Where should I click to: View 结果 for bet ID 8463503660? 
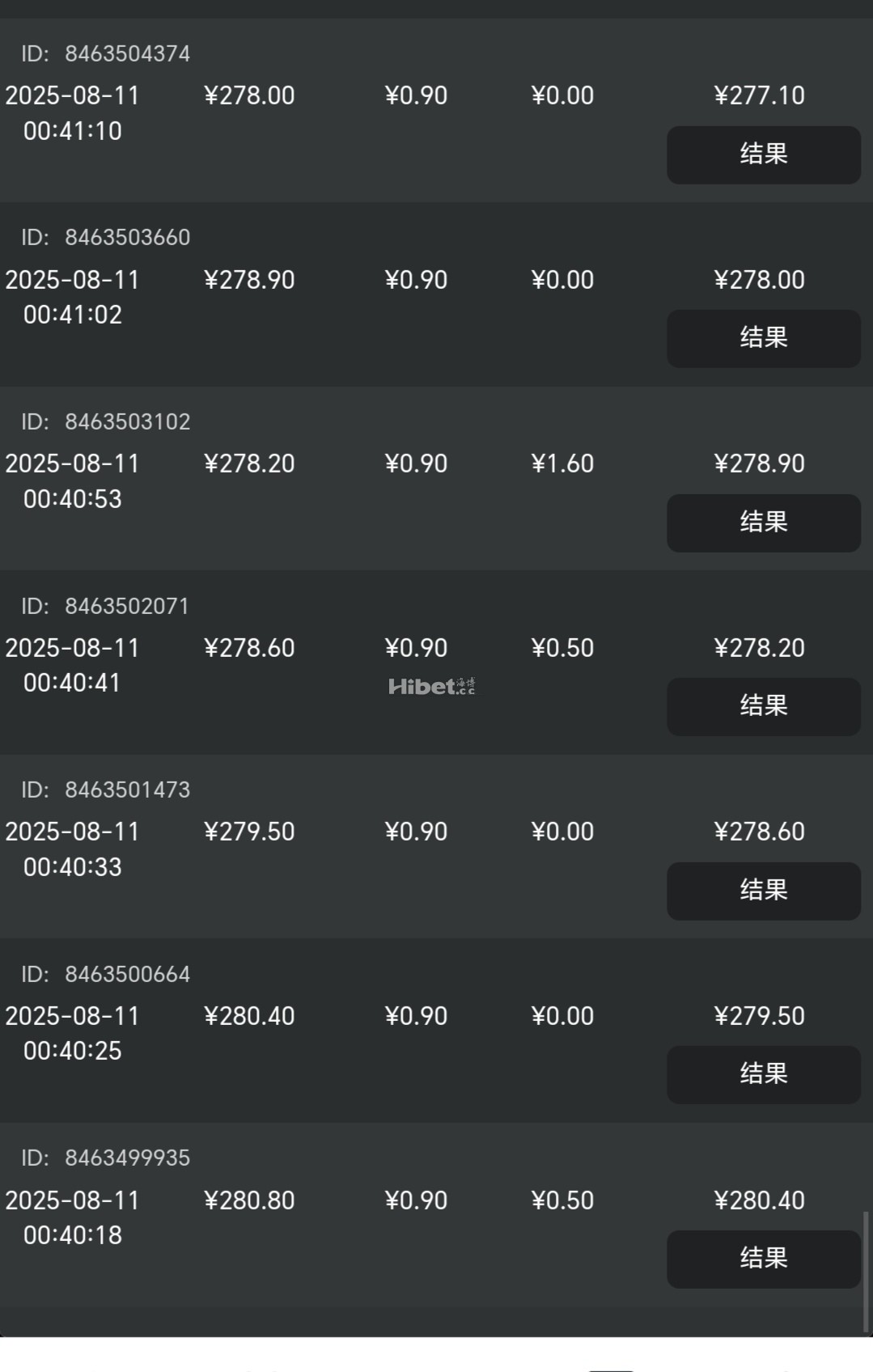pos(763,338)
